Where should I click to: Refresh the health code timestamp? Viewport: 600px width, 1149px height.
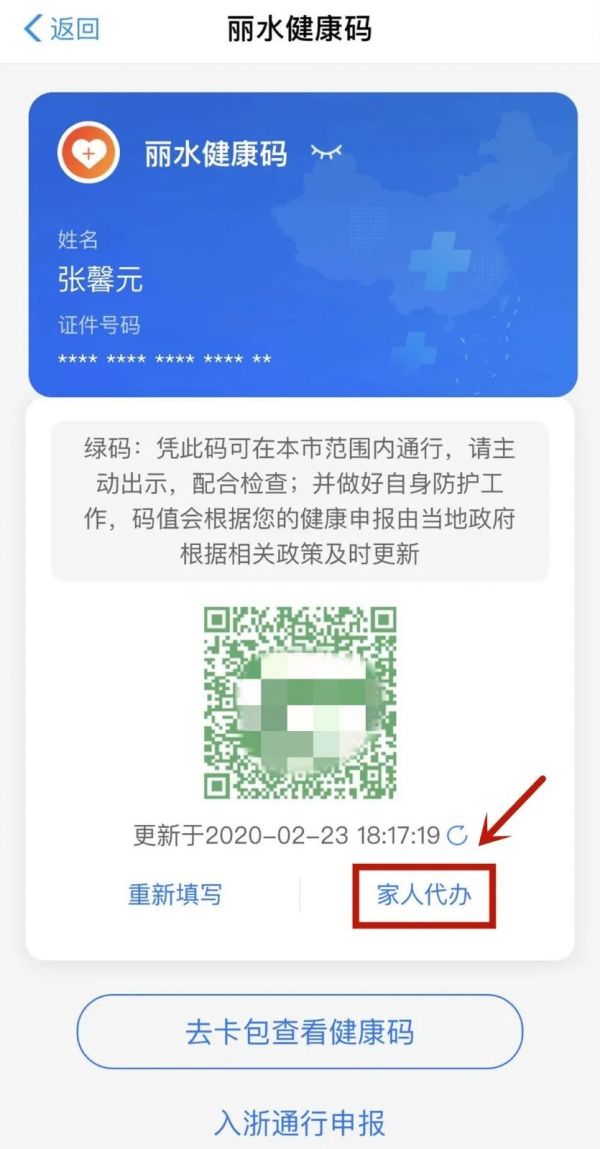457,835
